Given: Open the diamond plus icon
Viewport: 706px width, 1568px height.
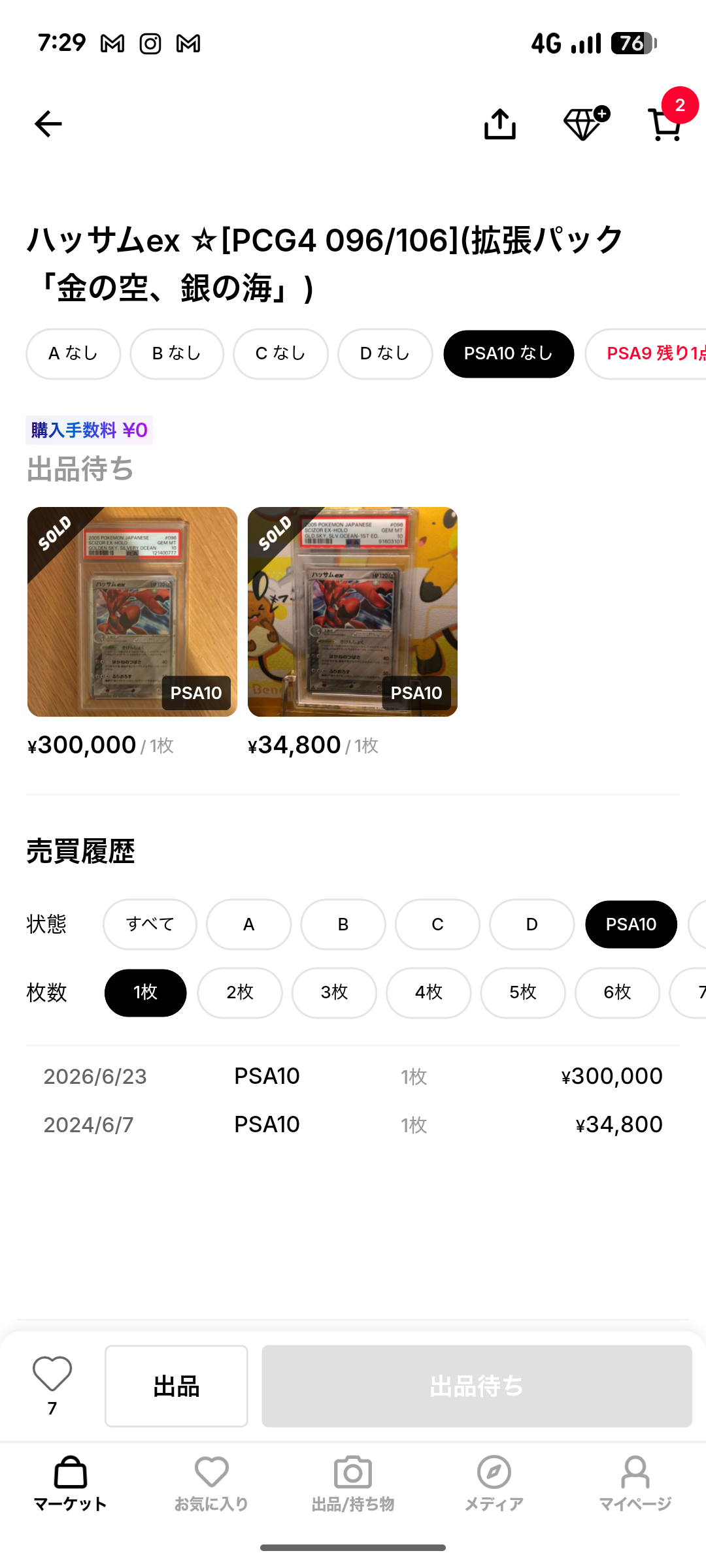Looking at the screenshot, I should coord(585,123).
